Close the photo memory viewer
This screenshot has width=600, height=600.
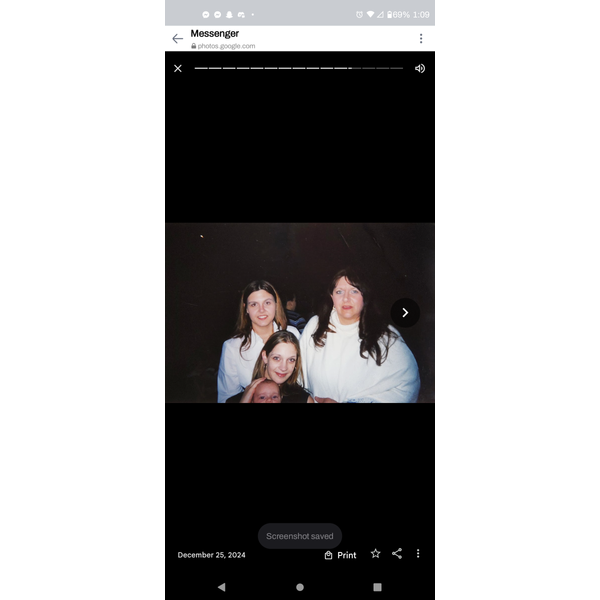[178, 69]
